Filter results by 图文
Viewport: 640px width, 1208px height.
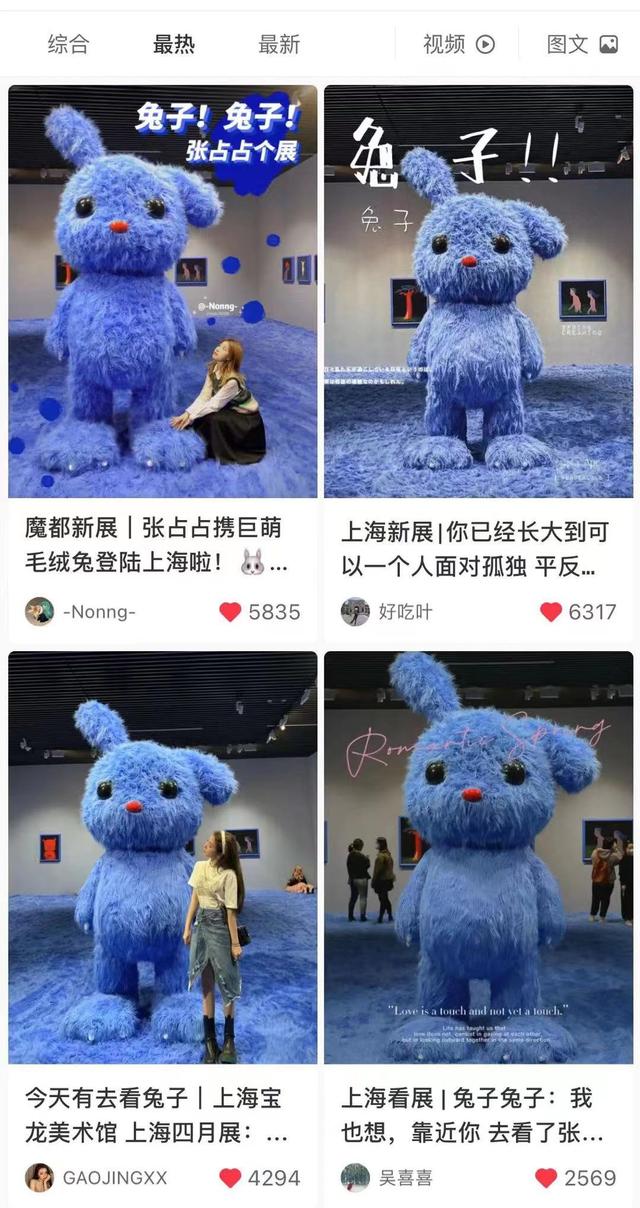pos(582,44)
